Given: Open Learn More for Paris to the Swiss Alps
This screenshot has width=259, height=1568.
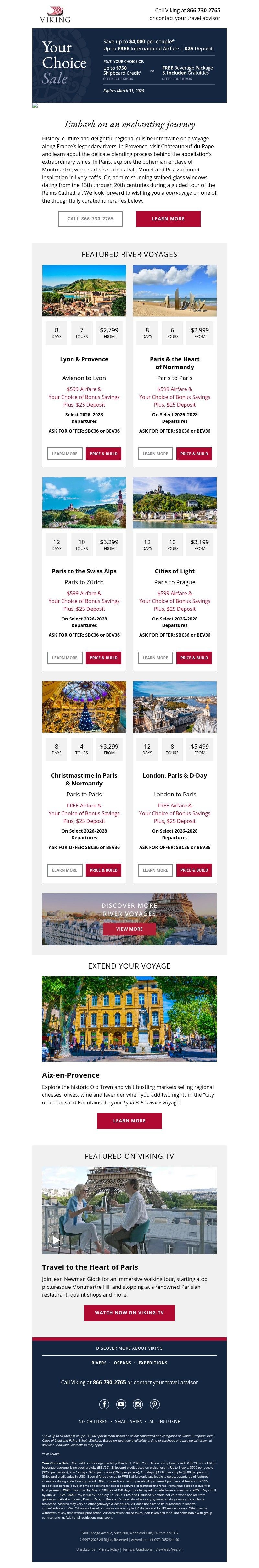Looking at the screenshot, I should (65, 657).
